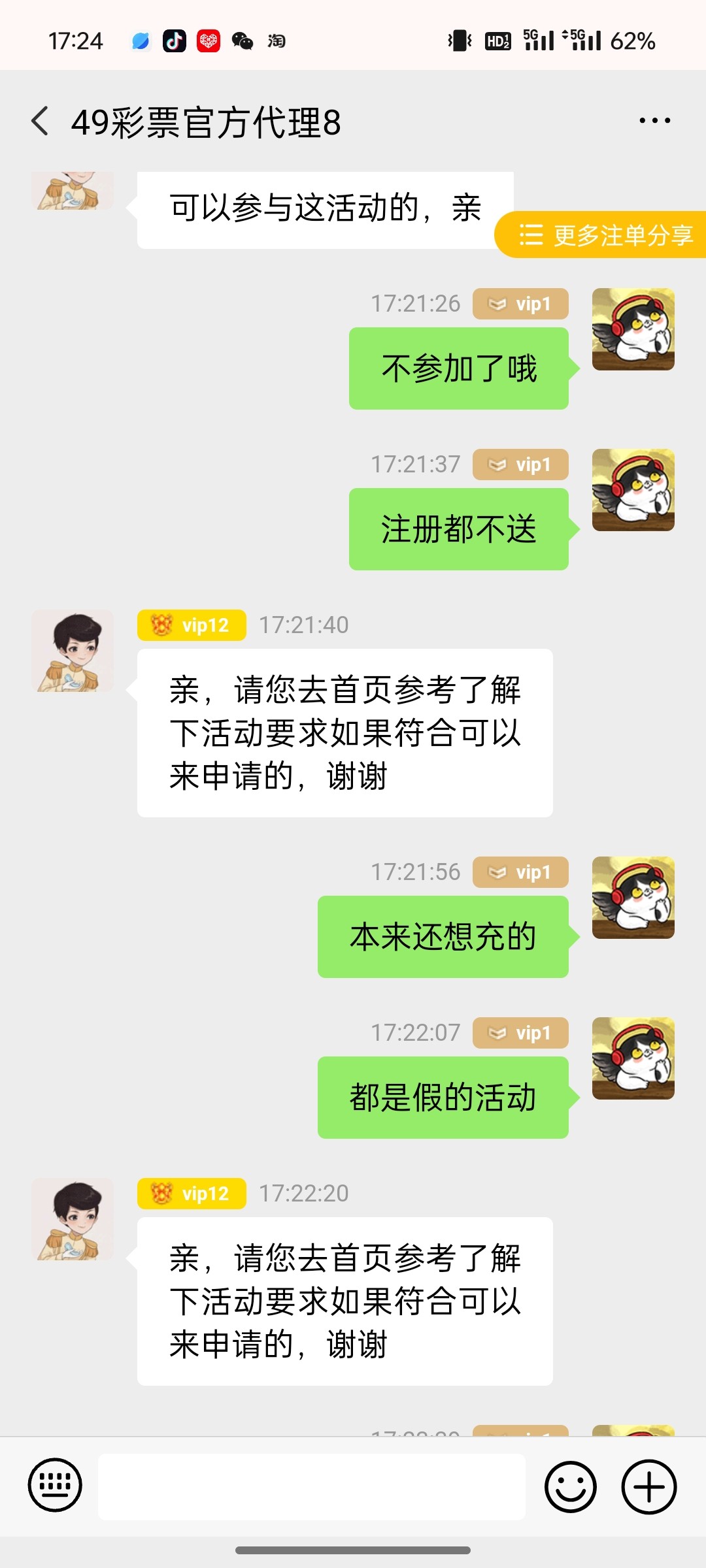Switch to the keyboard input icon
This screenshot has width=706, height=1568.
pyautogui.click(x=55, y=1486)
